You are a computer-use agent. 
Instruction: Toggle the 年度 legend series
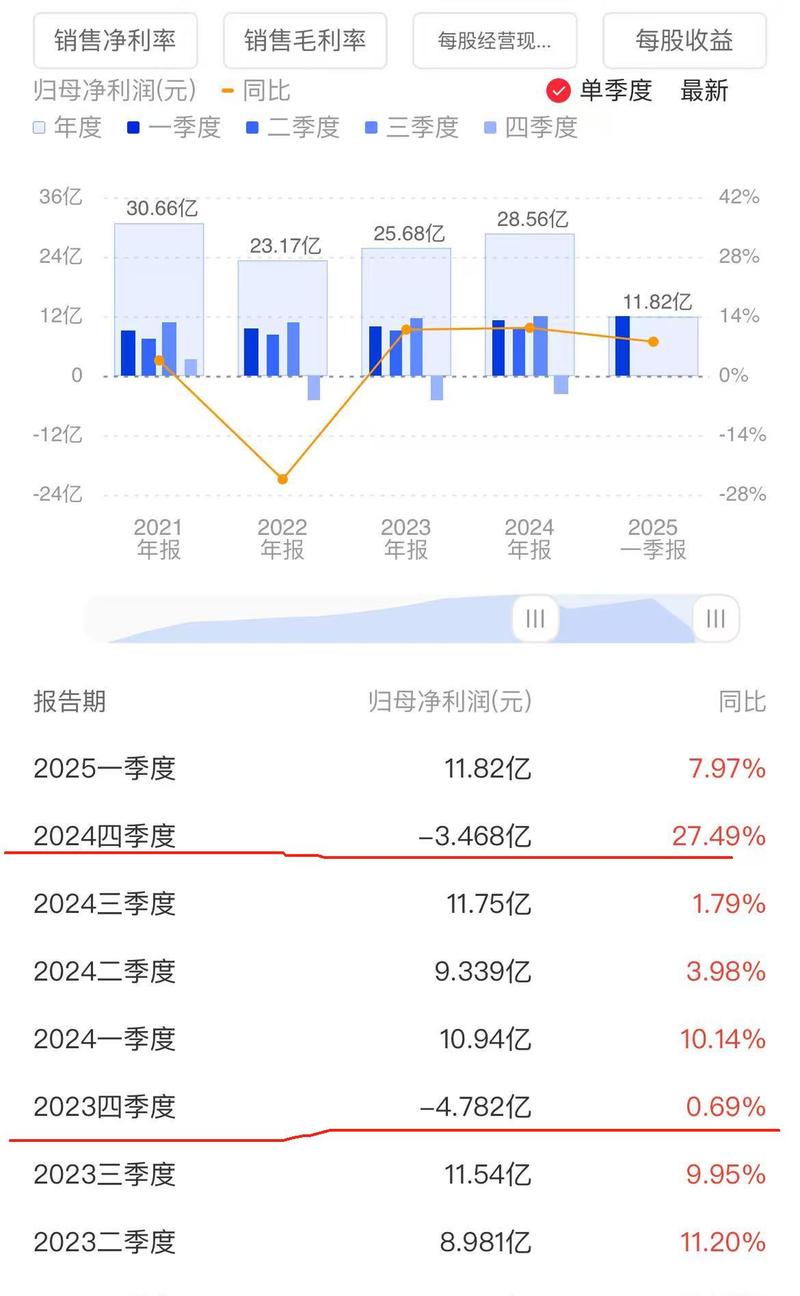(68, 127)
